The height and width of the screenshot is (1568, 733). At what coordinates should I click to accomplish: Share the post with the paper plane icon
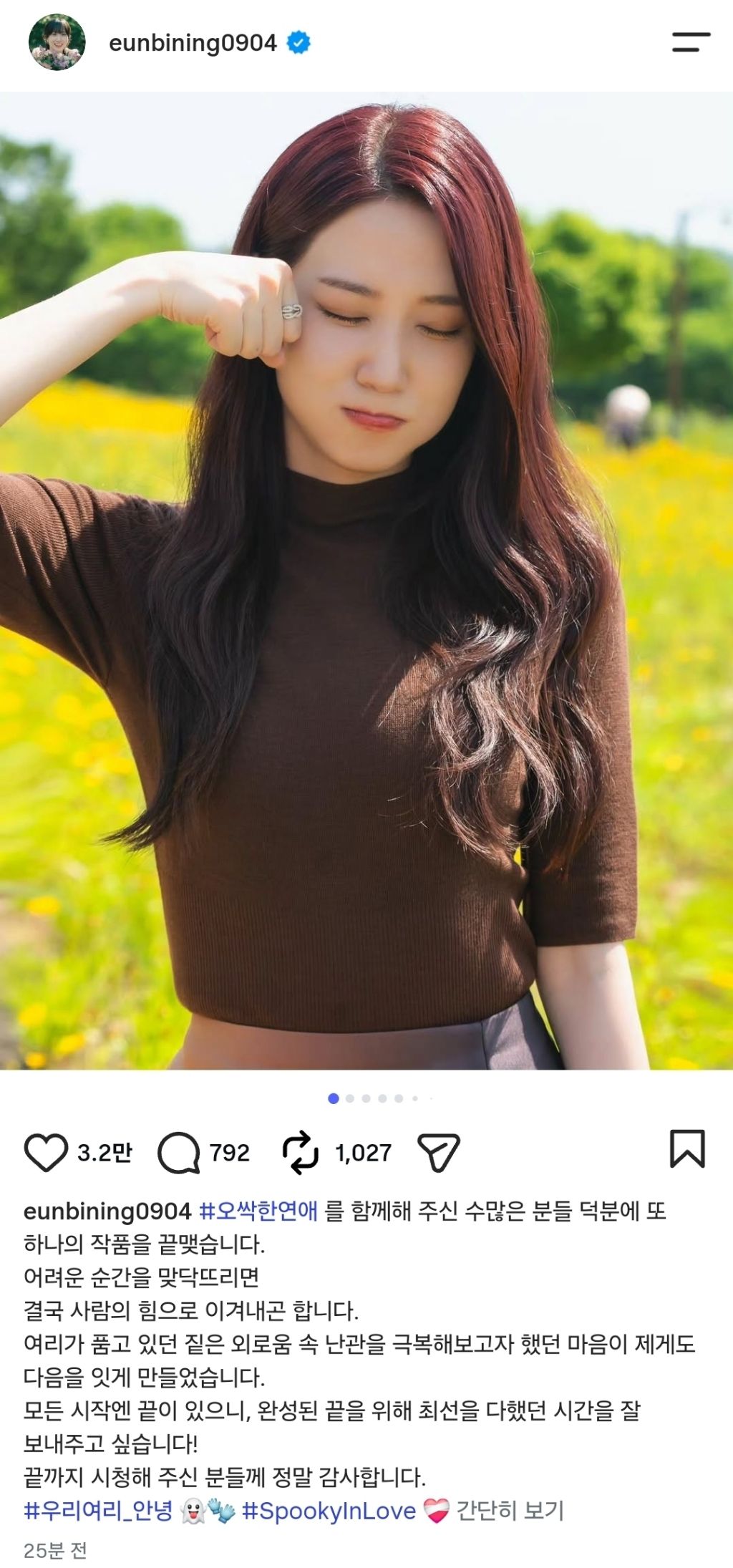coord(438,1153)
